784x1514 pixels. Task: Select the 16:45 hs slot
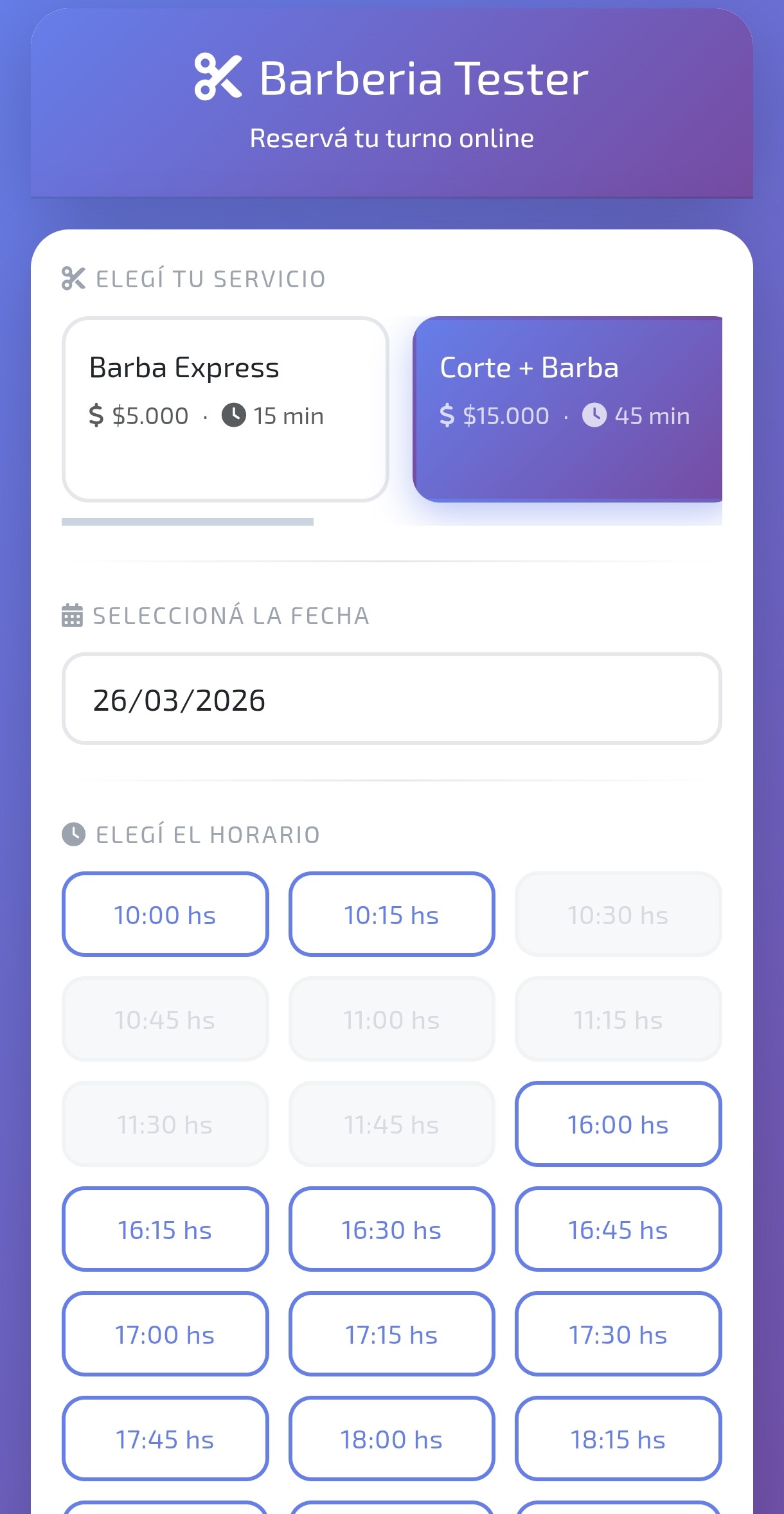point(618,1229)
